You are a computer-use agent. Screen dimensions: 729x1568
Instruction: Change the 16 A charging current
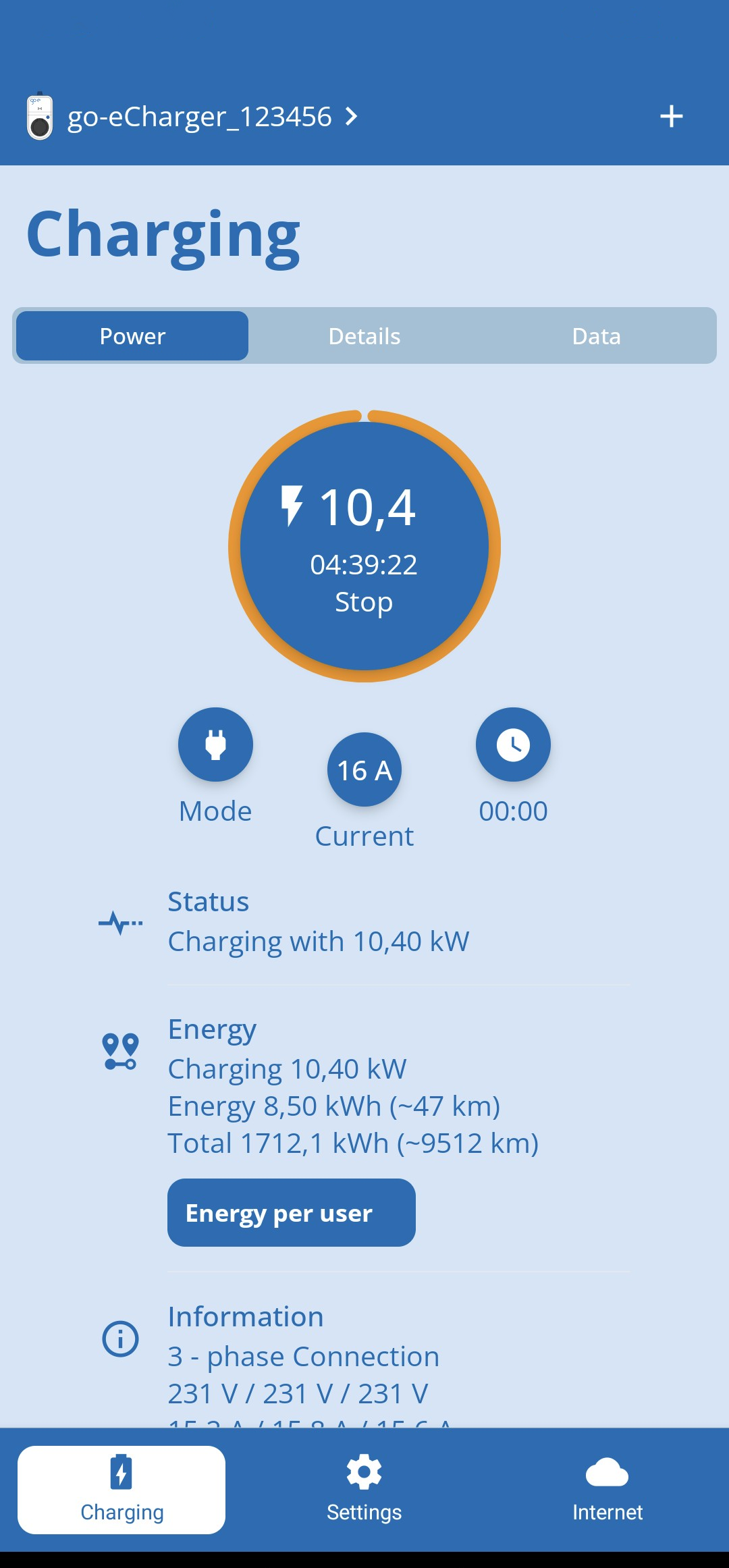tap(364, 769)
